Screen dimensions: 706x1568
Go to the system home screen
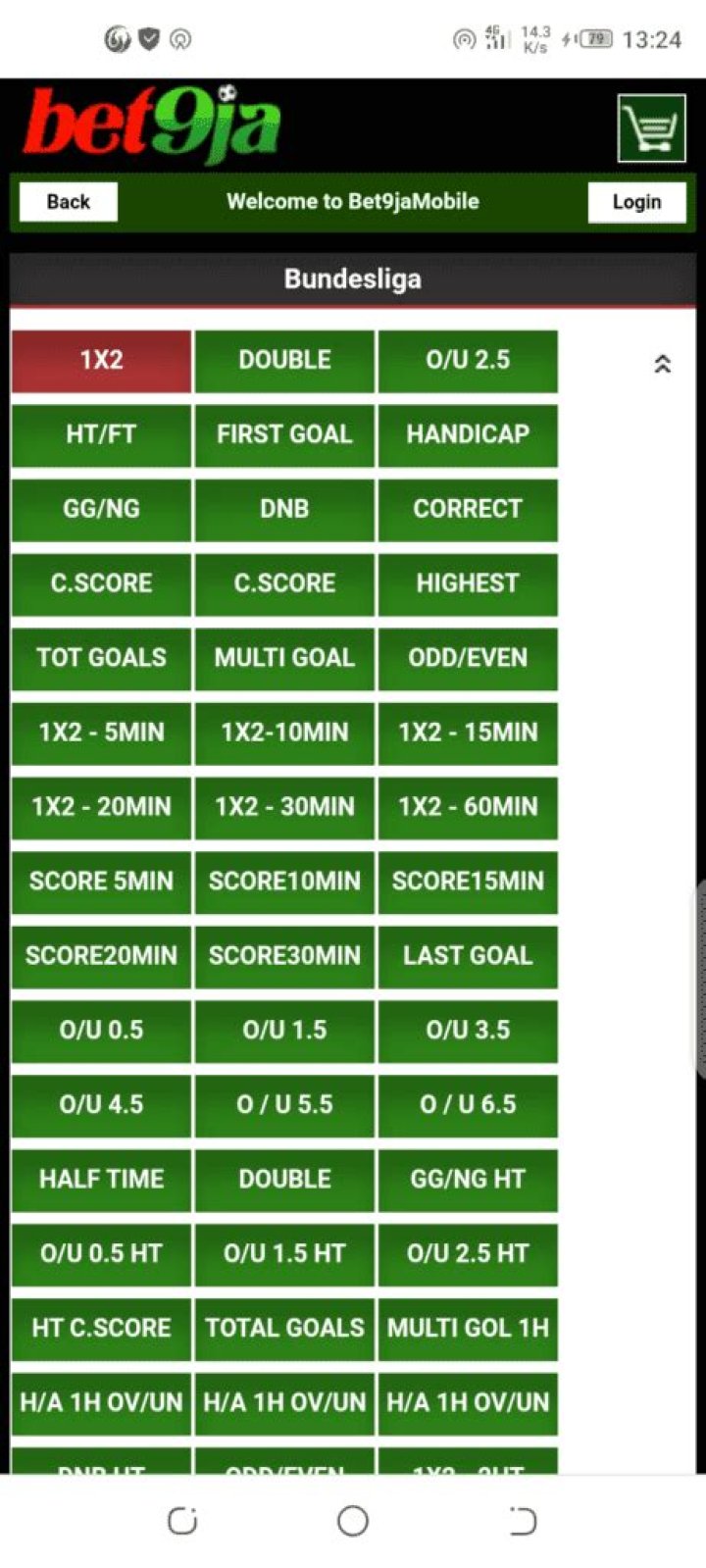click(353, 1521)
